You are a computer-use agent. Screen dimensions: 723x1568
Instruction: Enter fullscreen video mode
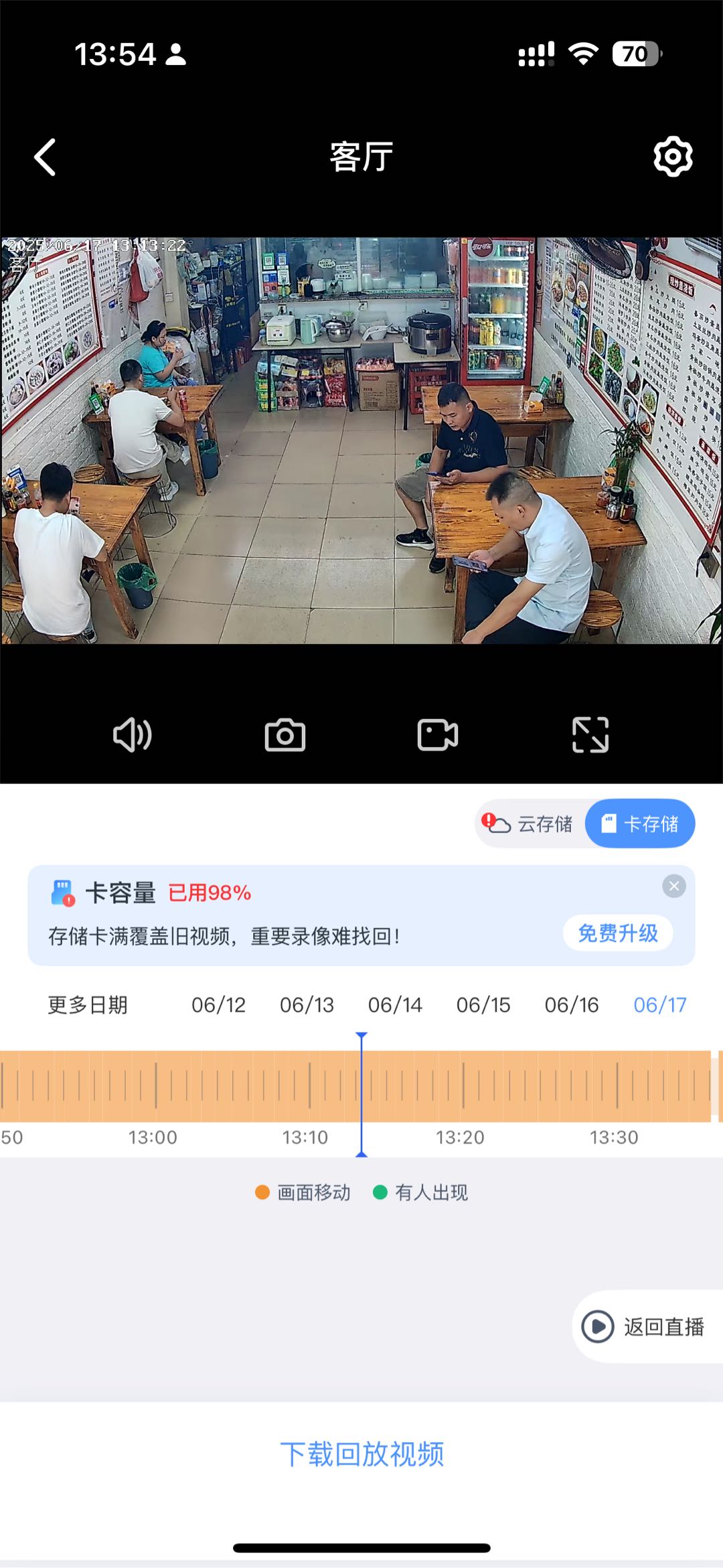click(590, 735)
